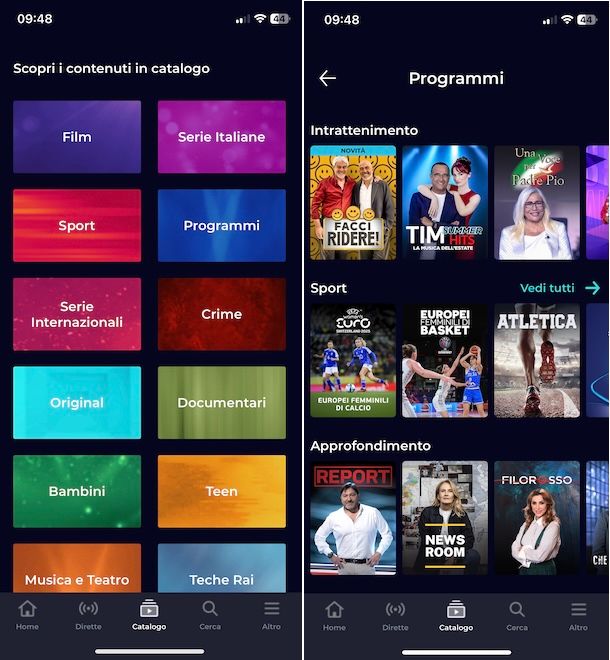Image resolution: width=610 pixels, height=660 pixels.
Task: Select the Programmi category tile
Action: [x=221, y=226]
